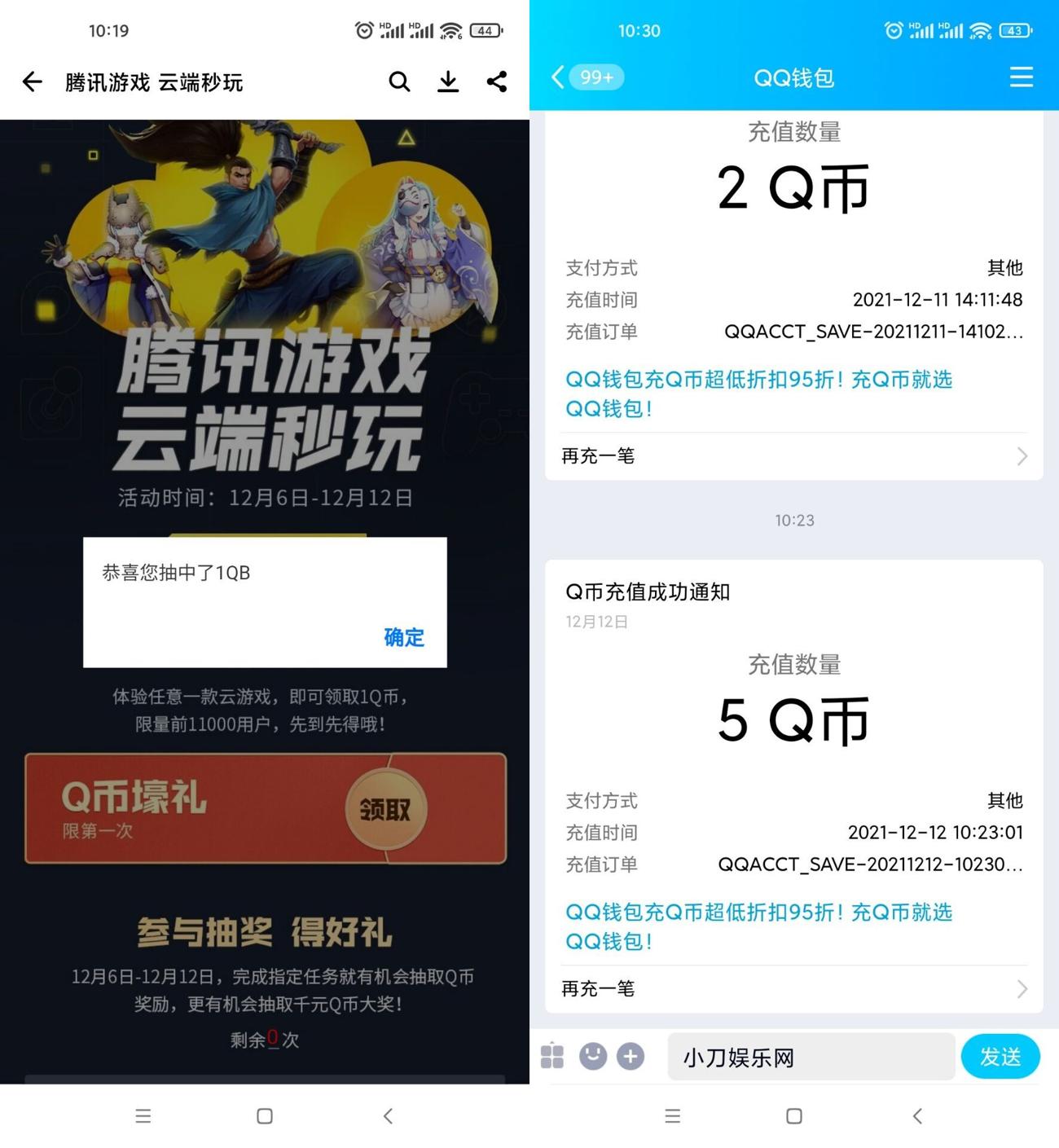Viewport: 1059px width, 1148px height.
Task: Tap the plus icon for more attachments
Action: point(631,1057)
